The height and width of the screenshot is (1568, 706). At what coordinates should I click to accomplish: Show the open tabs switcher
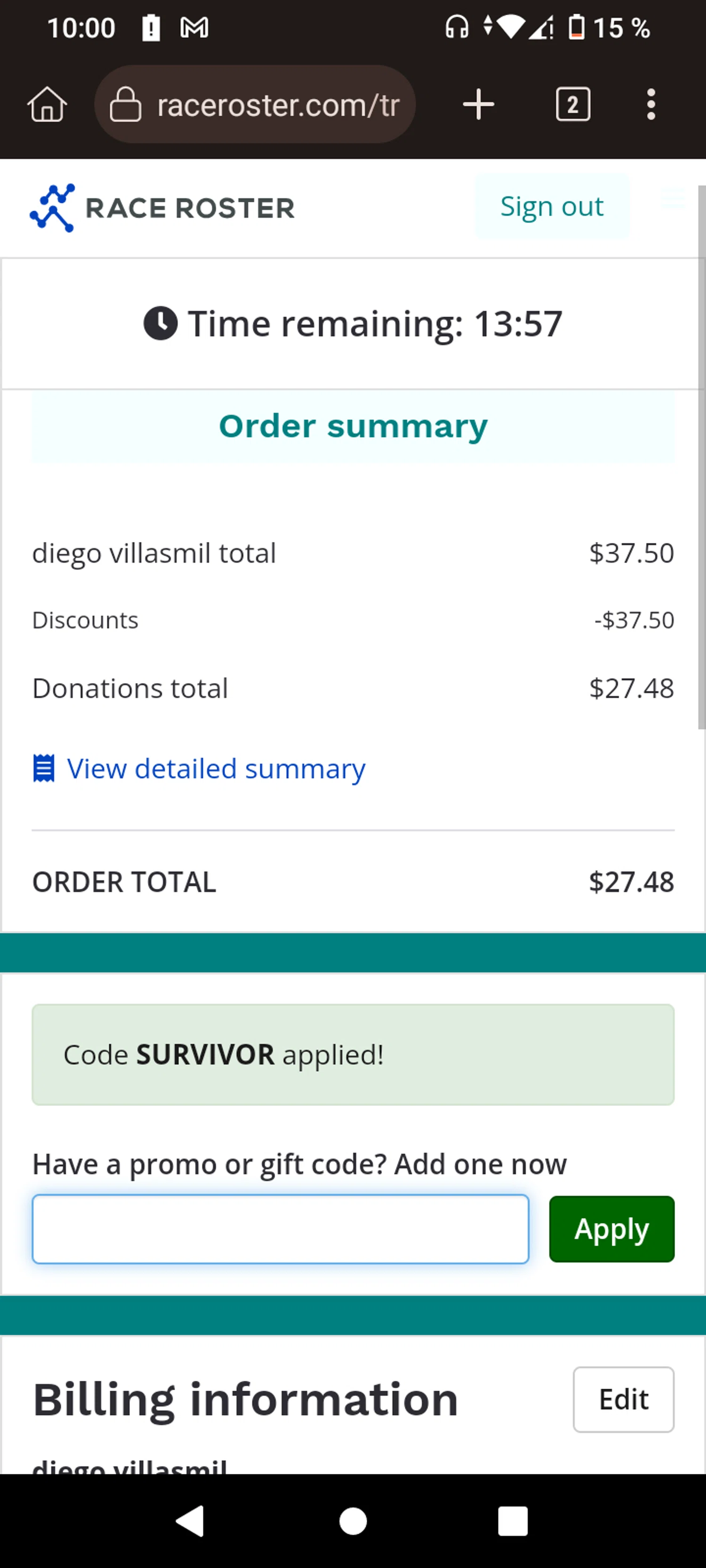coord(573,104)
